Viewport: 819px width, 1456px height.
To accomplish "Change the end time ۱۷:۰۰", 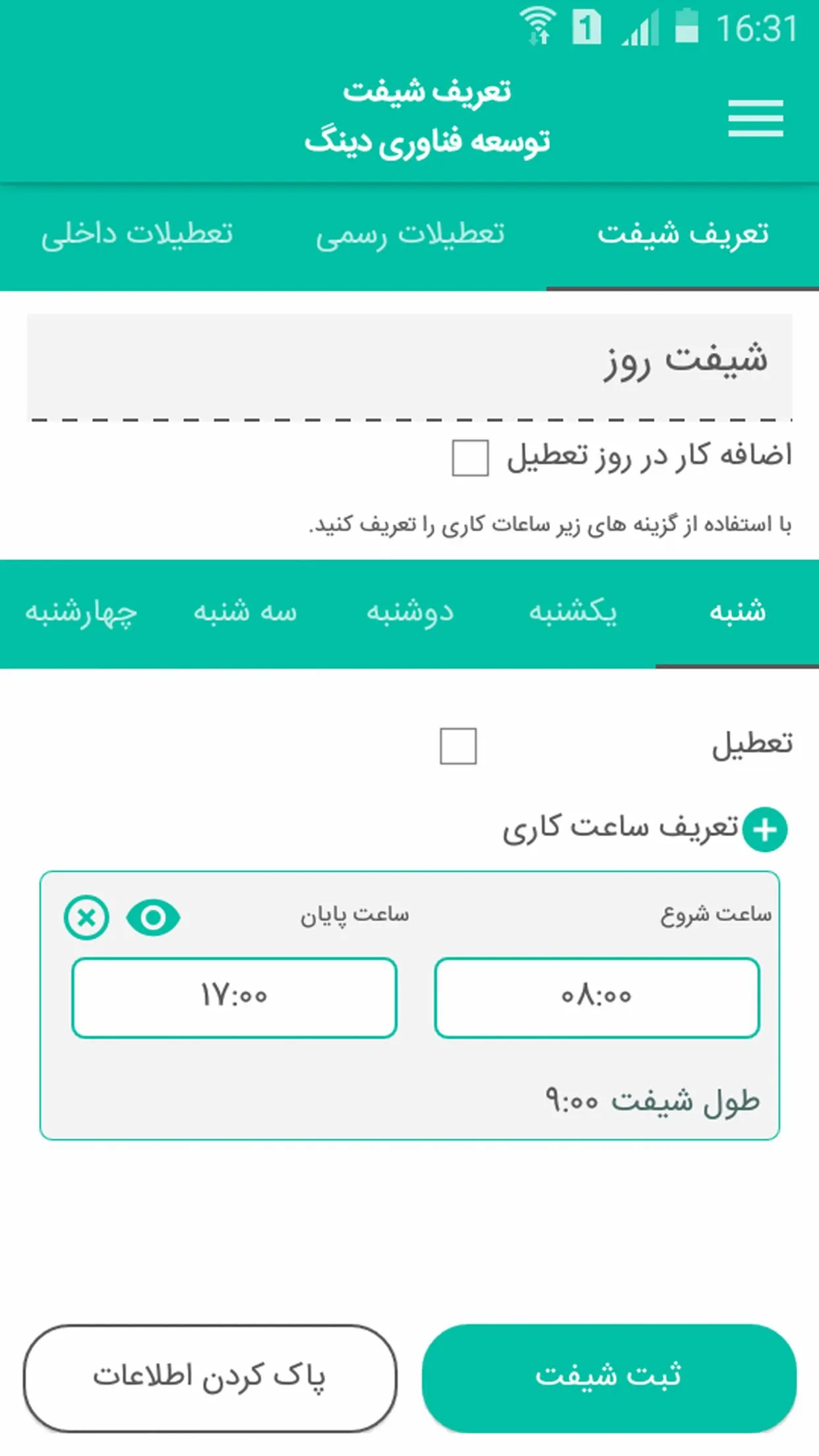I will tap(234, 997).
